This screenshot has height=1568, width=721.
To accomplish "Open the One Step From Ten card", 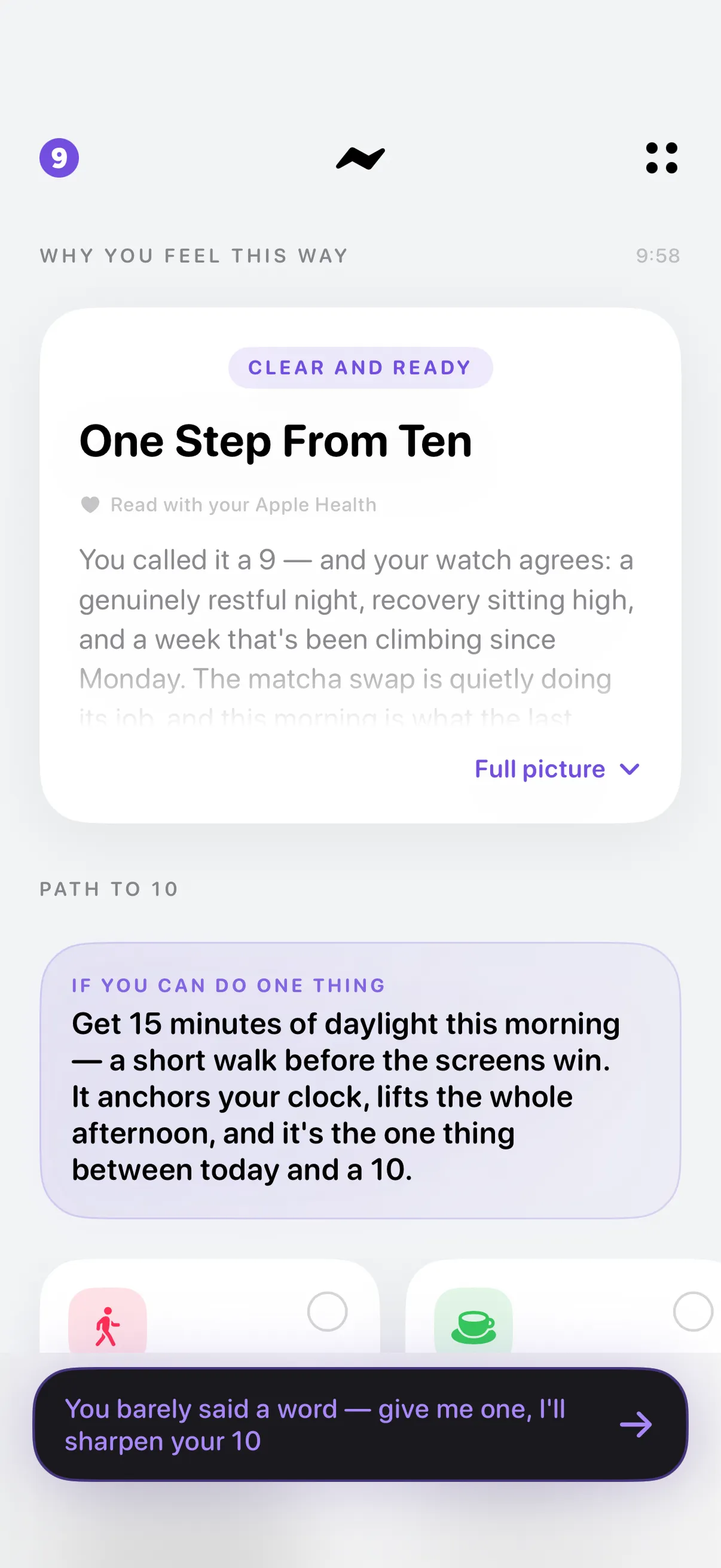I will coord(360,566).
